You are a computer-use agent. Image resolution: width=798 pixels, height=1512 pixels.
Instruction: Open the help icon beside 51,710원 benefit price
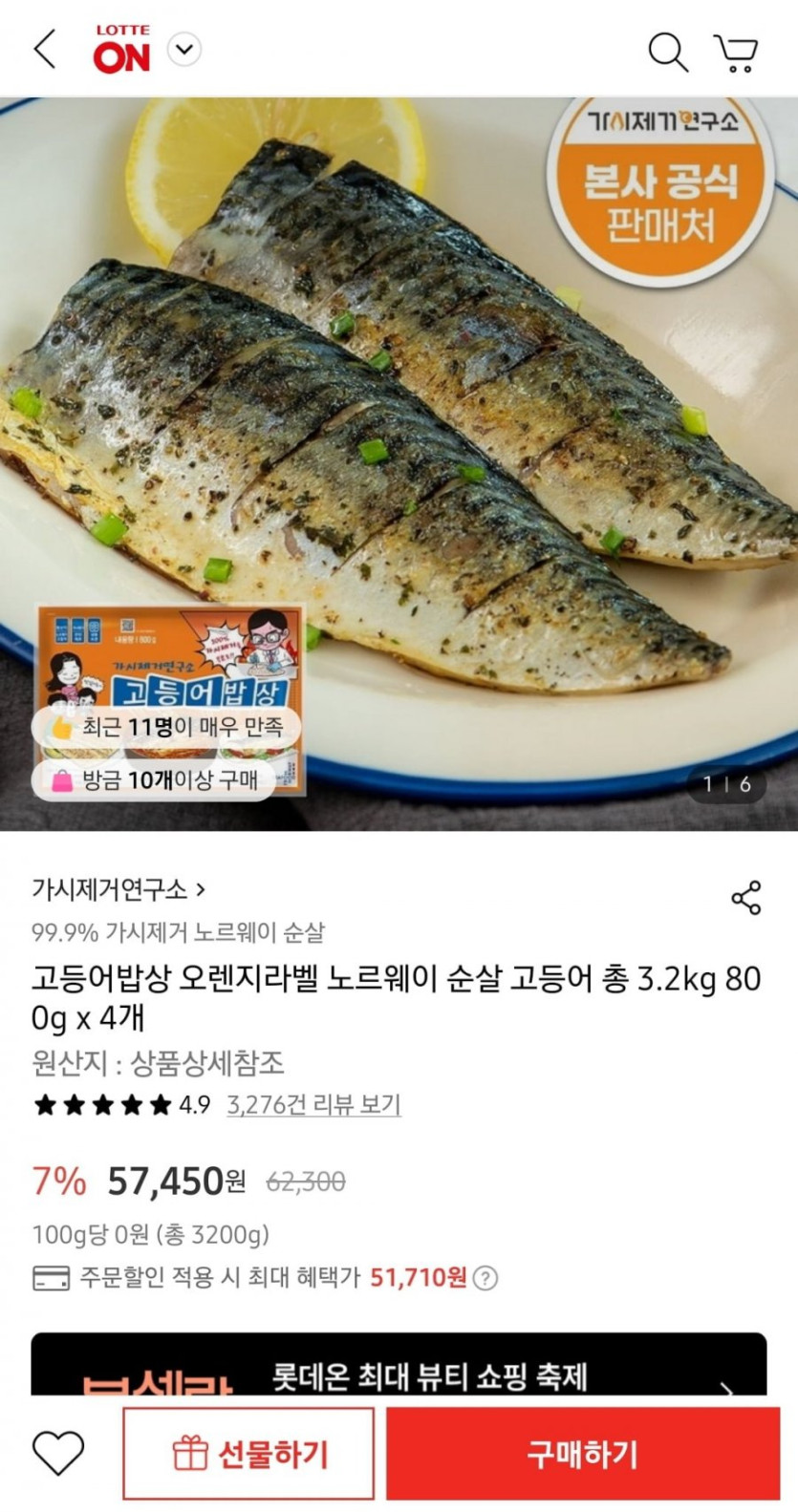pos(485,1278)
